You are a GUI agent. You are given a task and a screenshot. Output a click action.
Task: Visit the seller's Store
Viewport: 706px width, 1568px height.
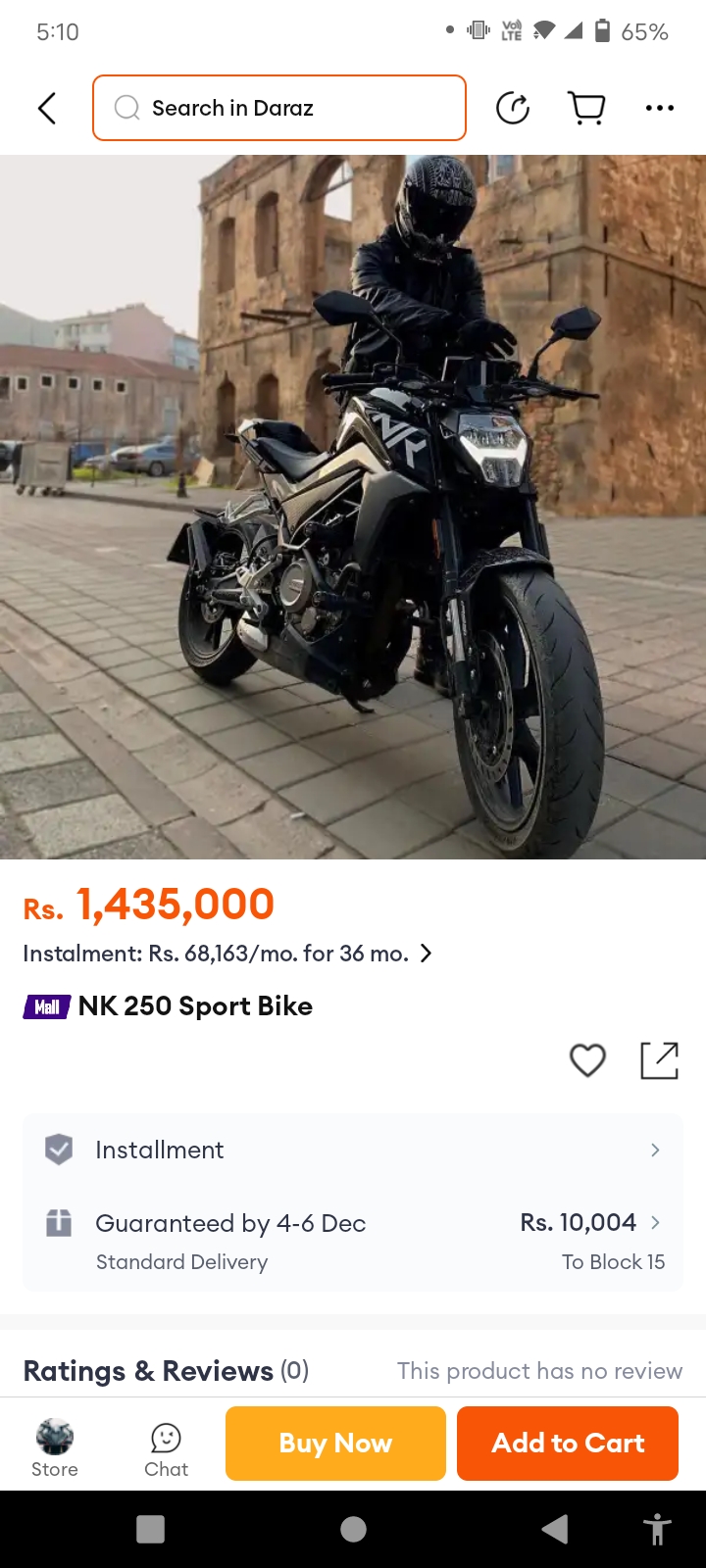(x=55, y=1447)
